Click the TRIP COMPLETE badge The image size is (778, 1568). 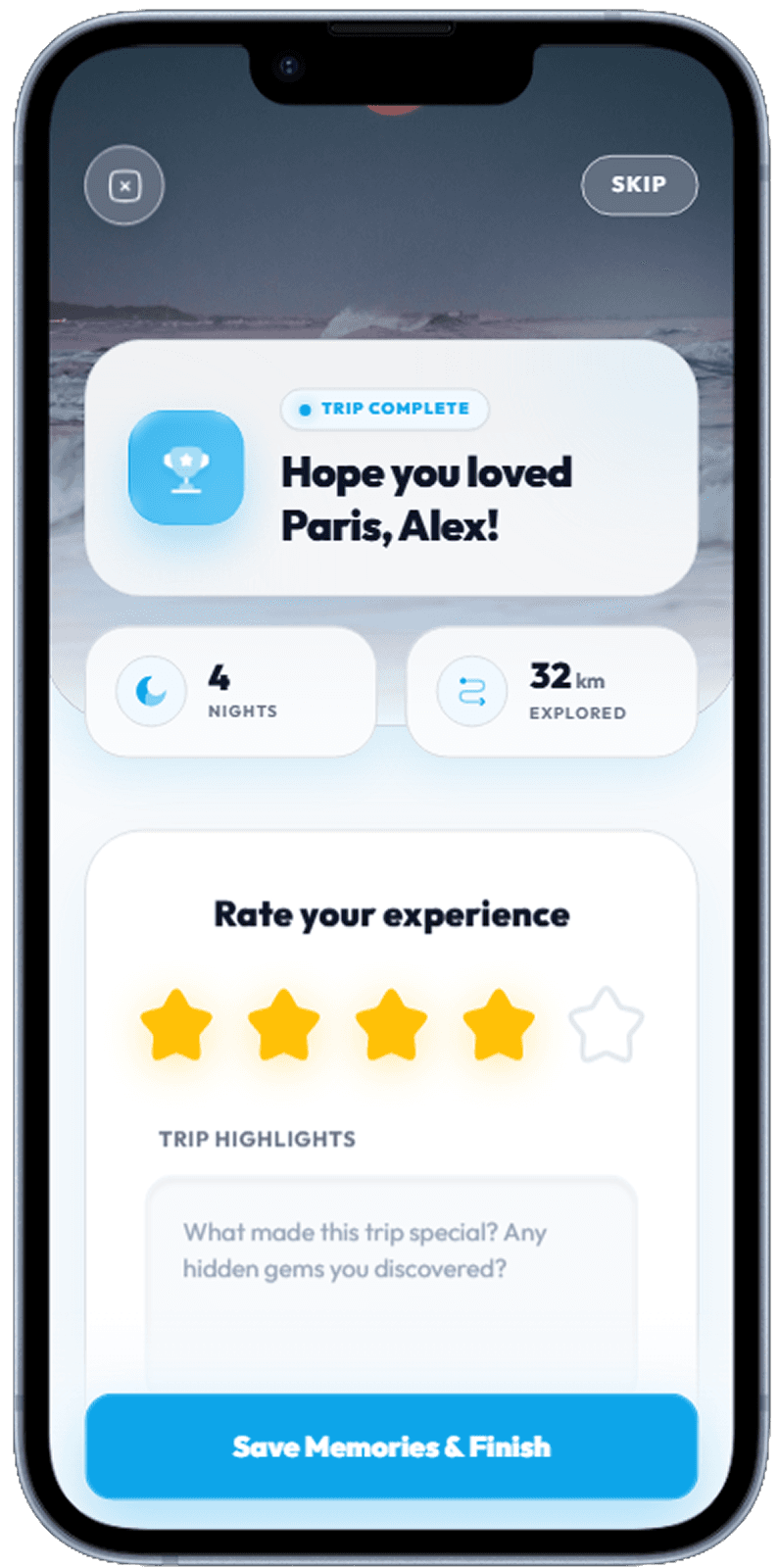[x=384, y=410]
